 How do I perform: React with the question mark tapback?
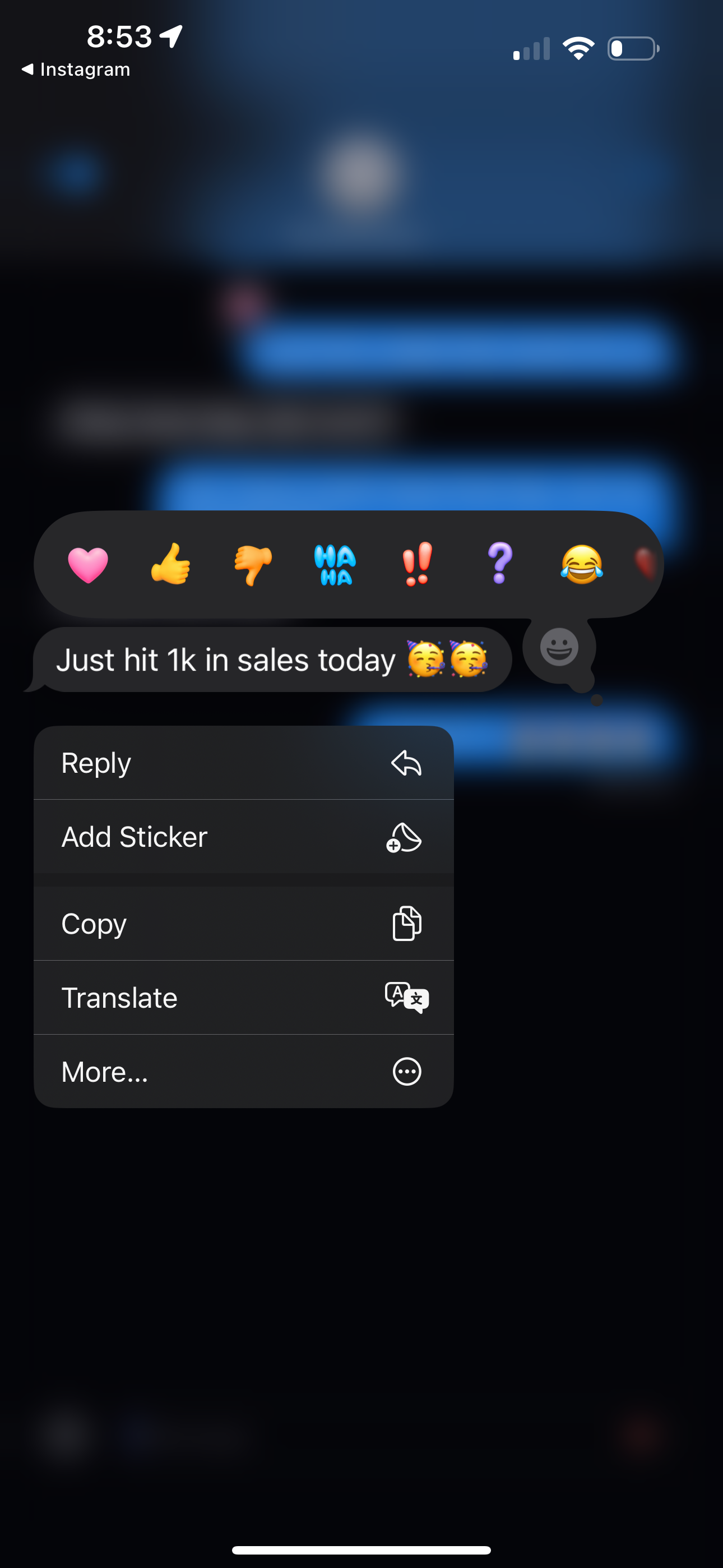499,565
